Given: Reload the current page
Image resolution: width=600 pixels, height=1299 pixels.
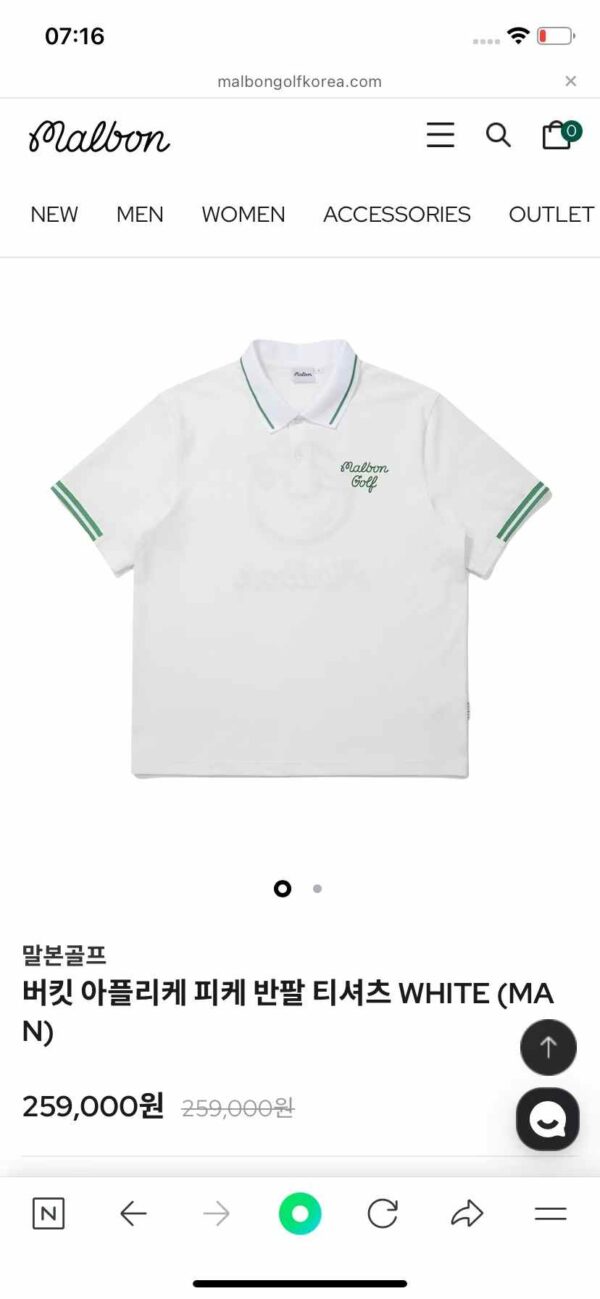Looking at the screenshot, I should [x=383, y=1214].
